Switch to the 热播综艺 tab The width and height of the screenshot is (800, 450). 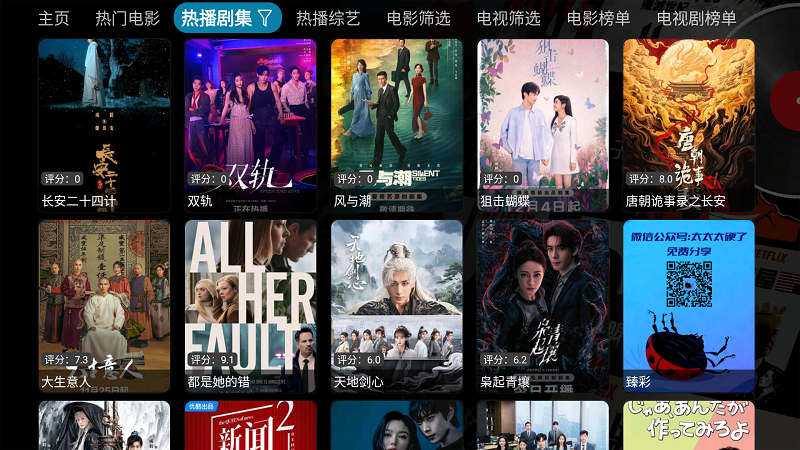pyautogui.click(x=328, y=18)
